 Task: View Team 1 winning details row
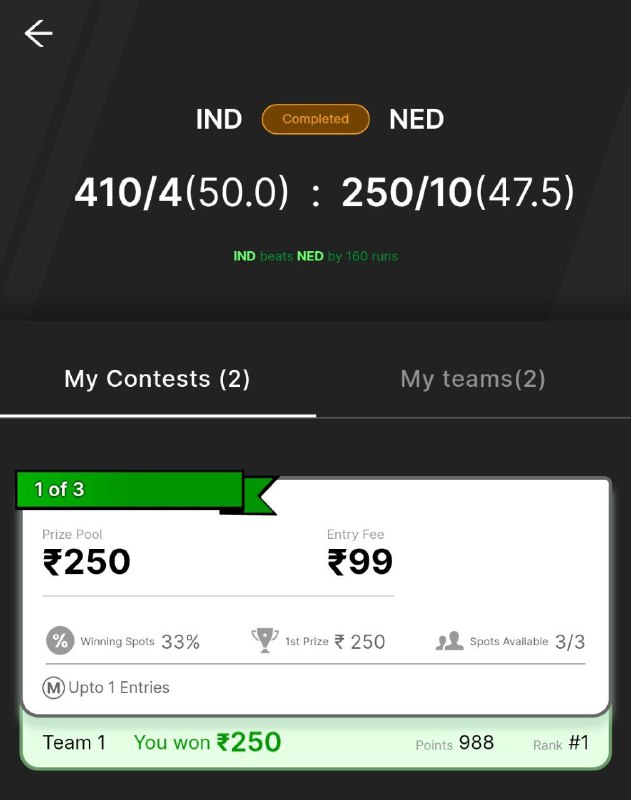pyautogui.click(x=315, y=743)
